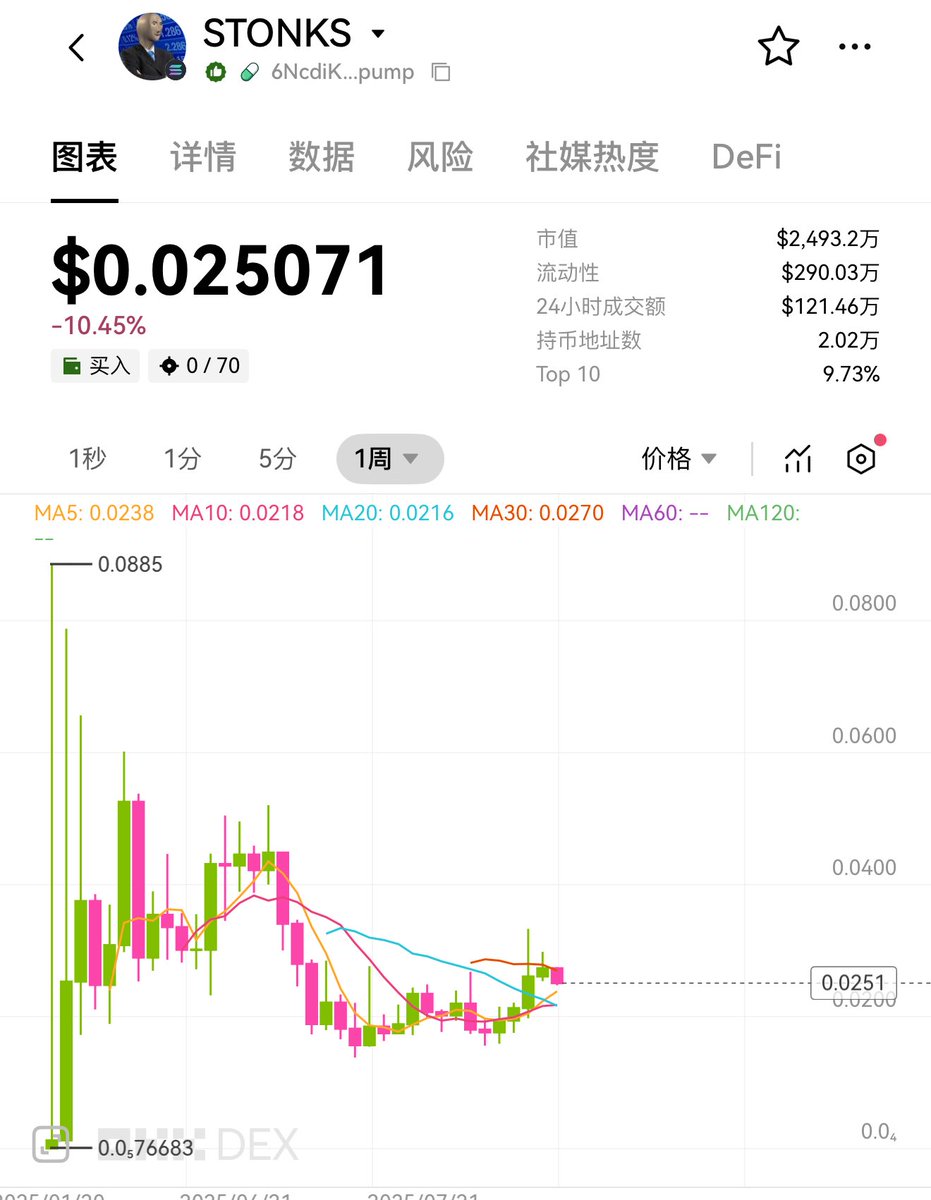Select the 1分 chart interval

[x=182, y=459]
